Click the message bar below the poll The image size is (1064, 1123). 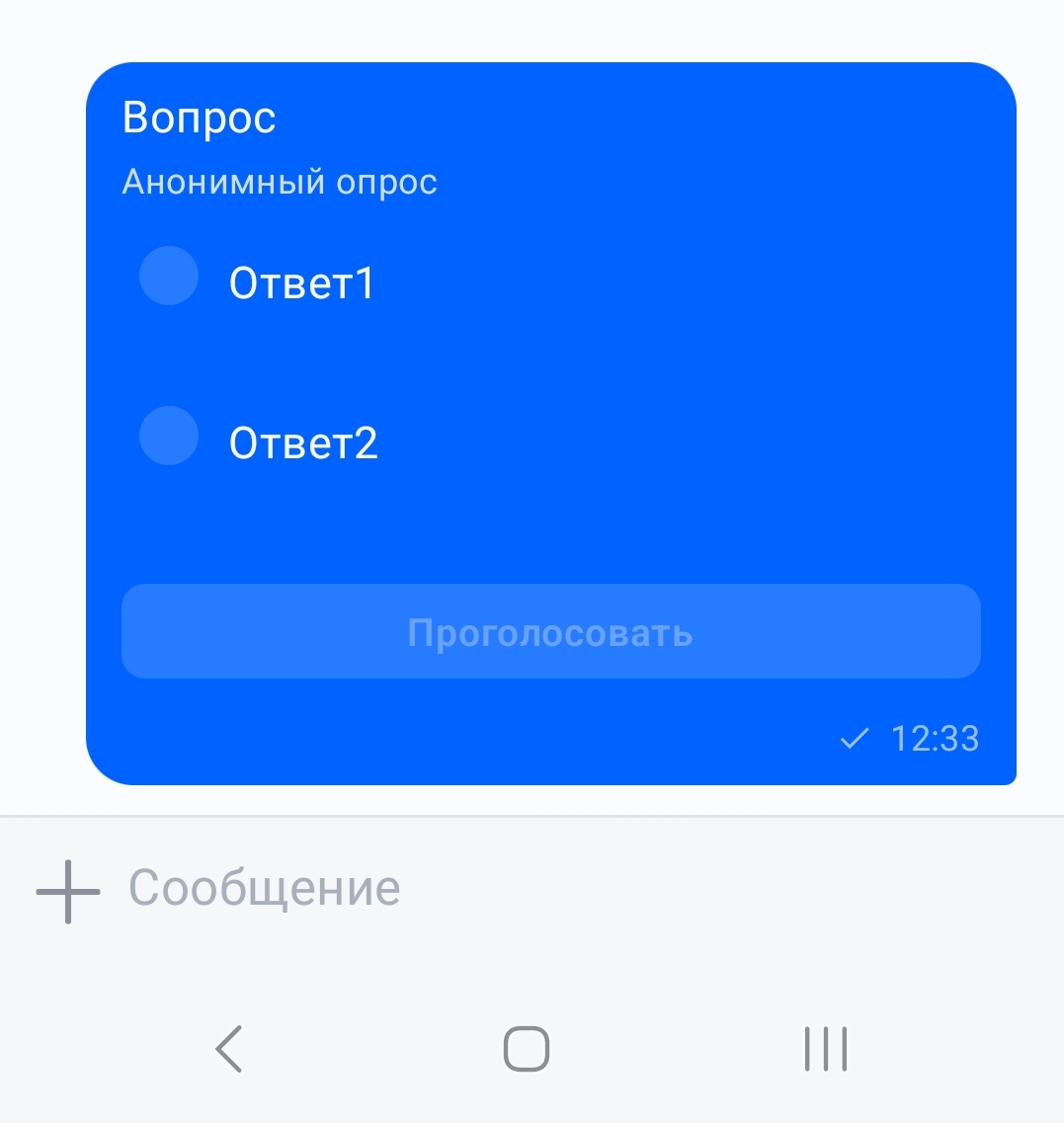pos(395,887)
